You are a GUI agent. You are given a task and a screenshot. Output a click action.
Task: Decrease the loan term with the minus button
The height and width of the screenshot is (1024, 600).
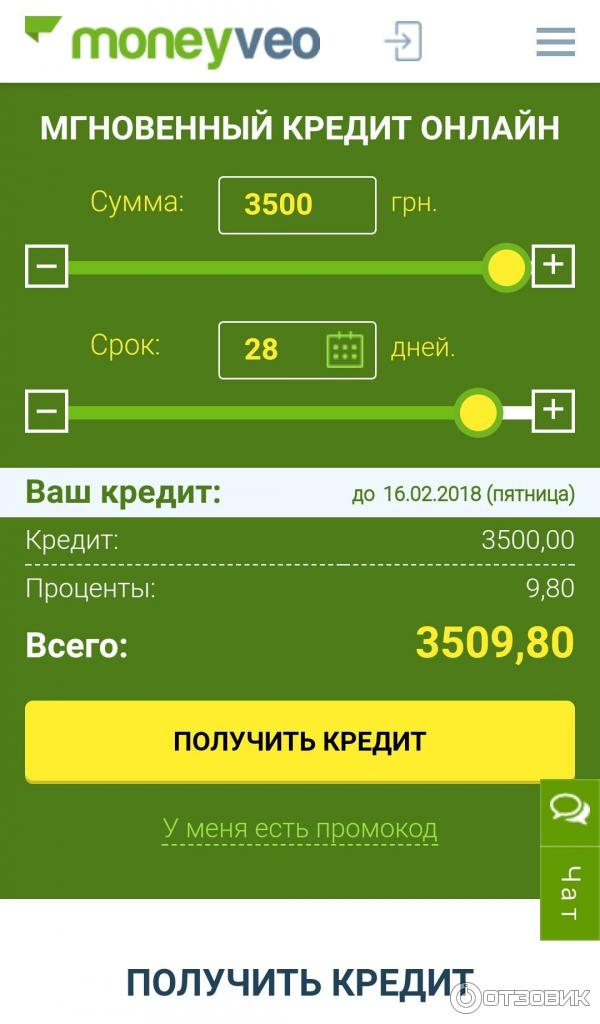tap(46, 411)
